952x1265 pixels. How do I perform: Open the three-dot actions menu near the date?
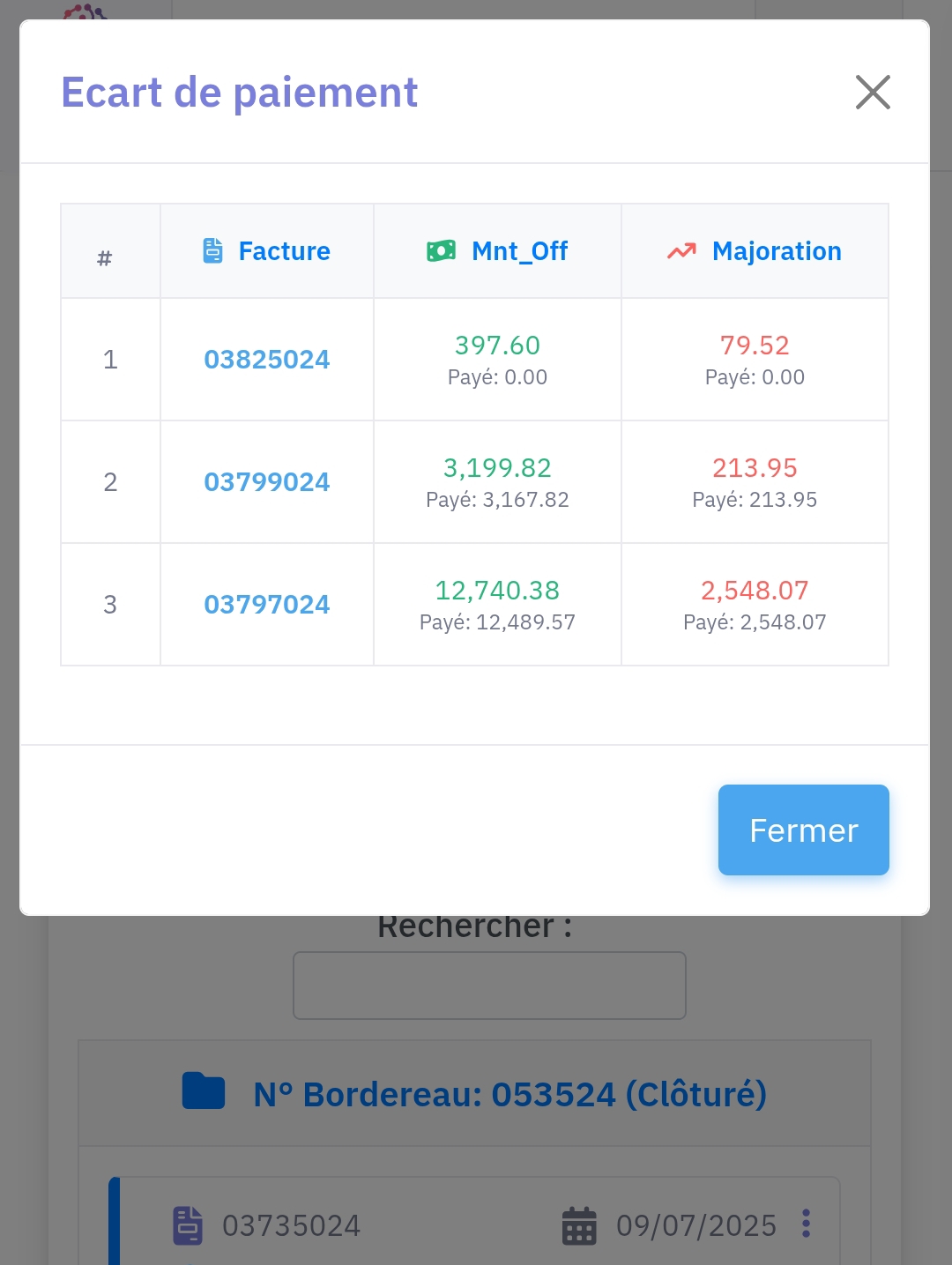pyautogui.click(x=805, y=1224)
